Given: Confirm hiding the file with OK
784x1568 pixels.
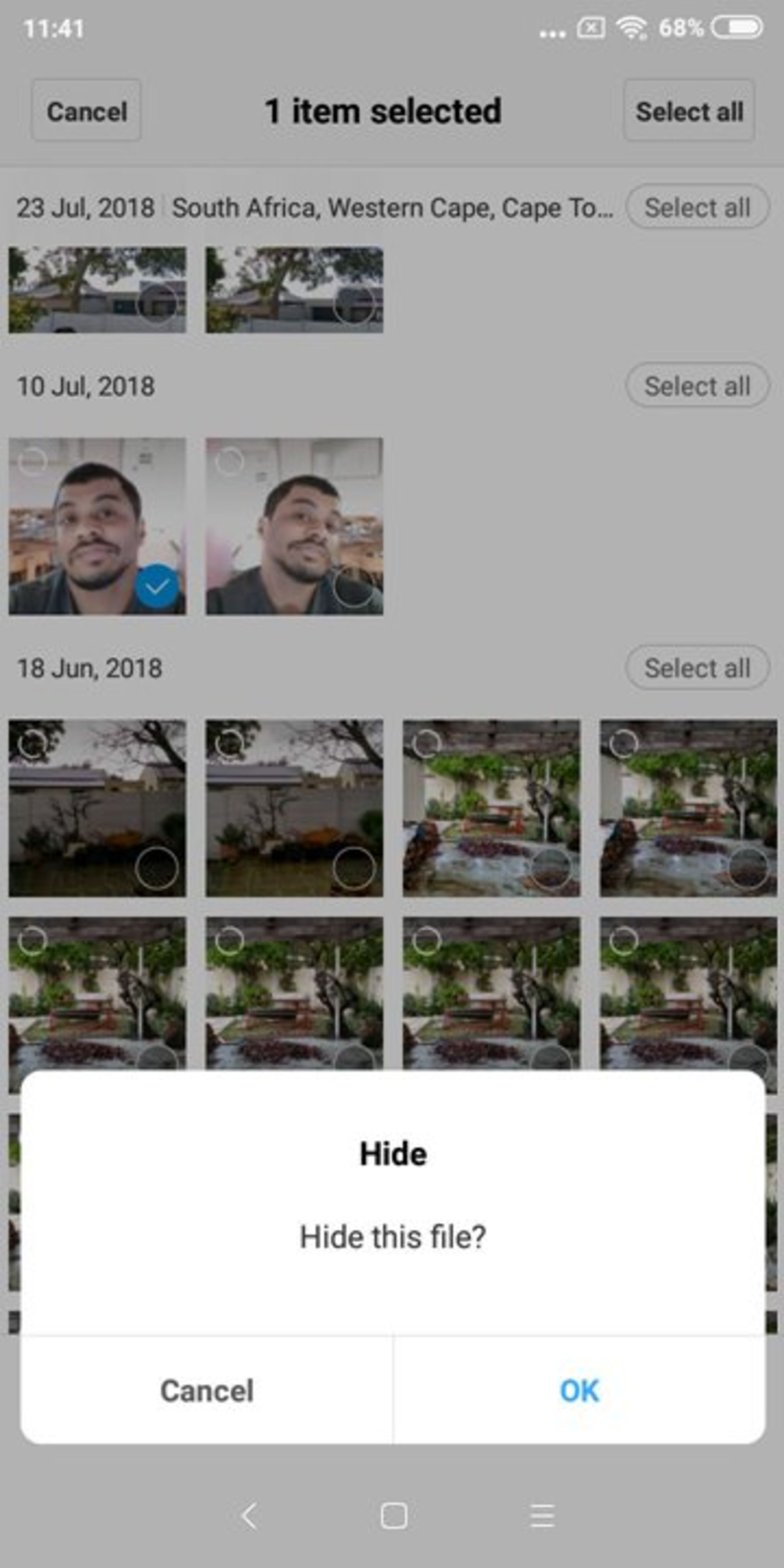Looking at the screenshot, I should click(x=579, y=1391).
